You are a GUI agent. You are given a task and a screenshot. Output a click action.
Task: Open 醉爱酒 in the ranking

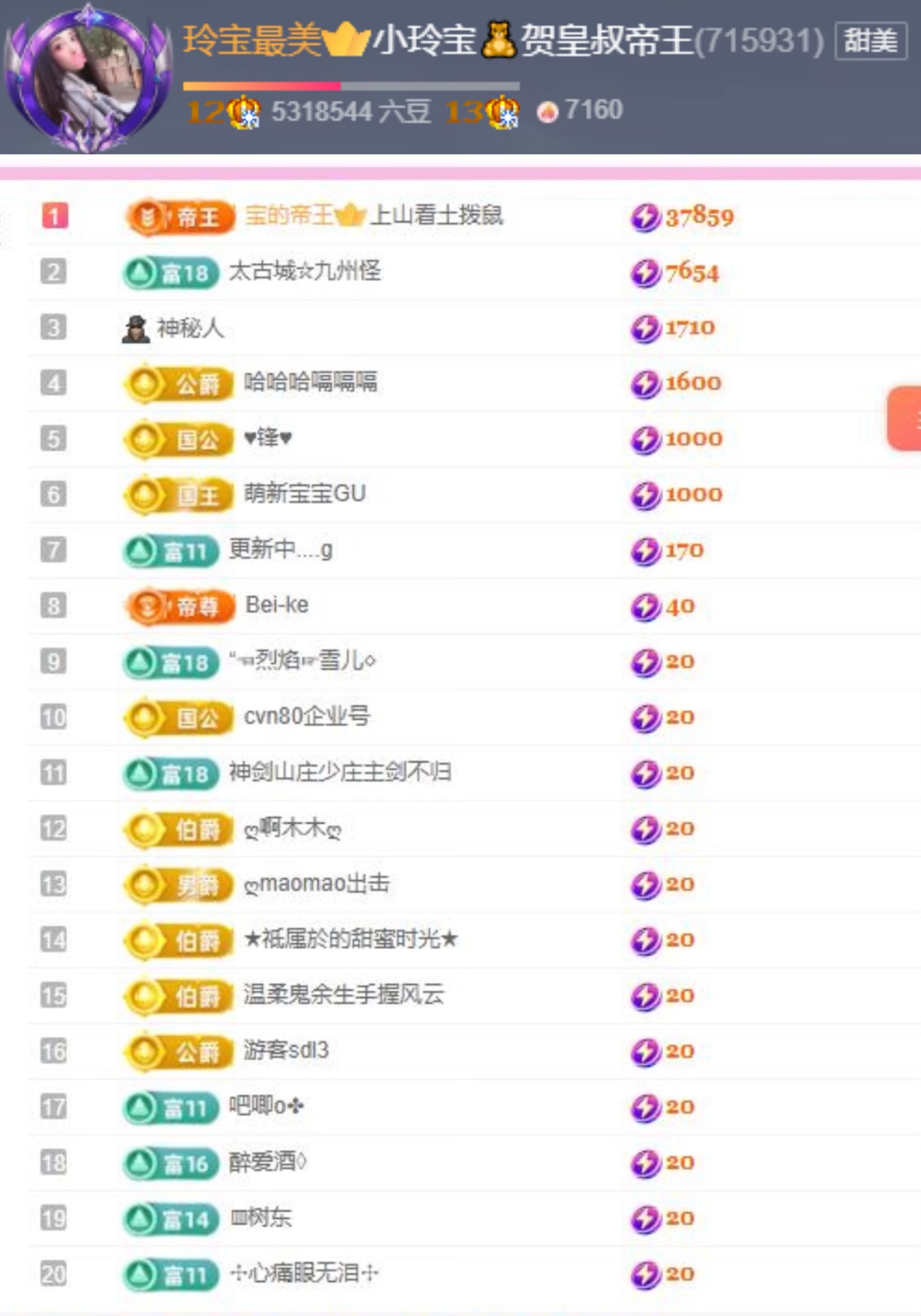tap(267, 1163)
